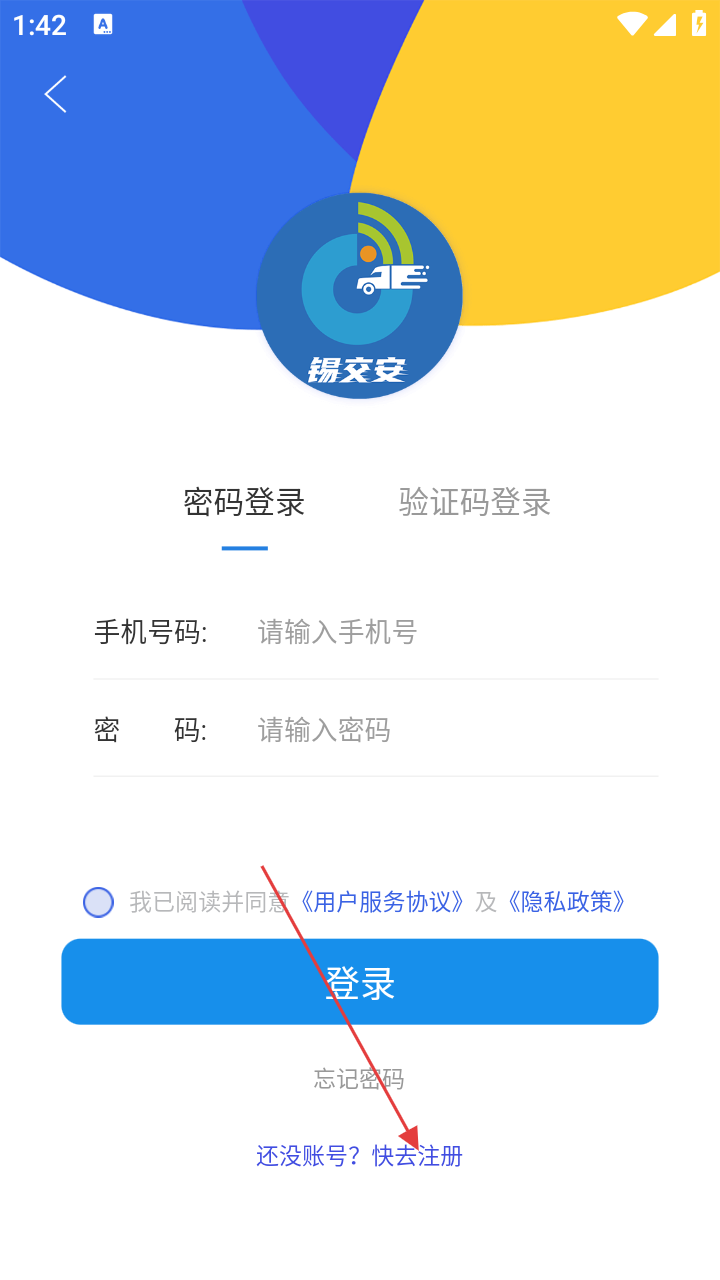
Task: Switch to the 密码登录 tab
Action: 244,502
